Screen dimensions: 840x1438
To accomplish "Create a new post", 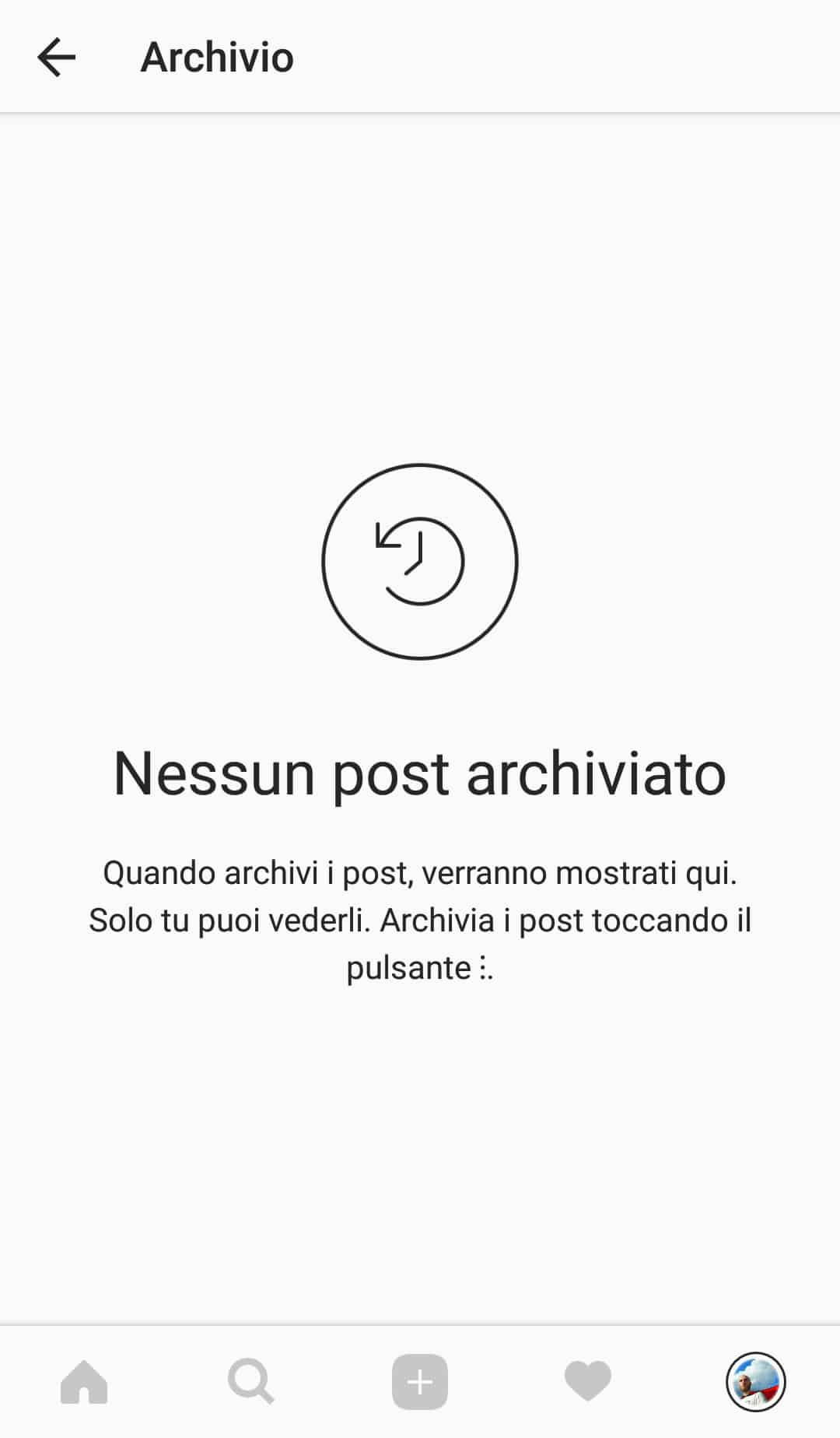I will (x=420, y=1381).
